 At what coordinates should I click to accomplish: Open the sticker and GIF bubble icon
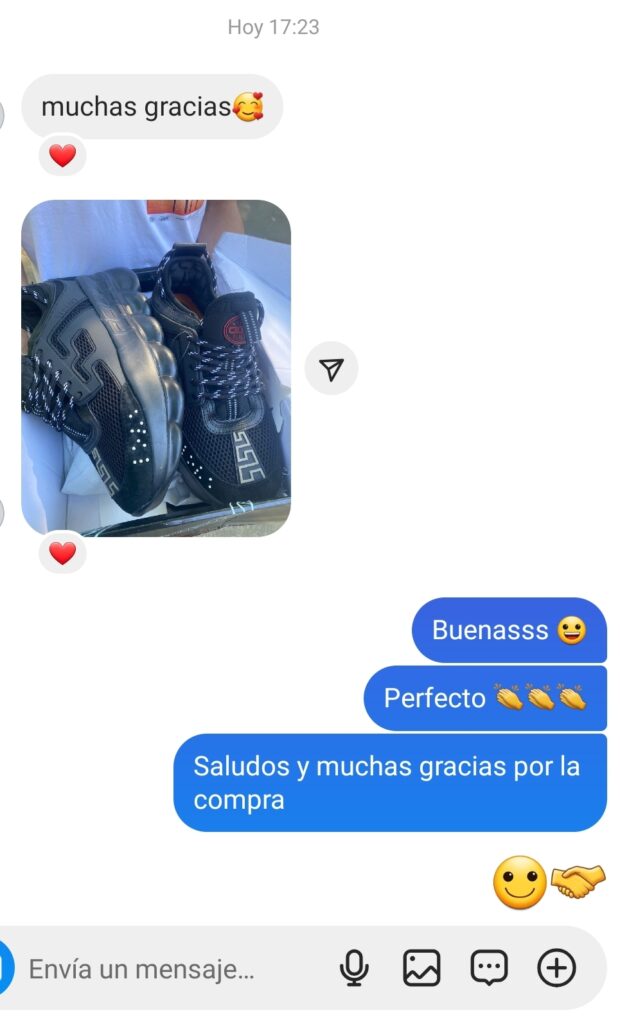(x=489, y=968)
